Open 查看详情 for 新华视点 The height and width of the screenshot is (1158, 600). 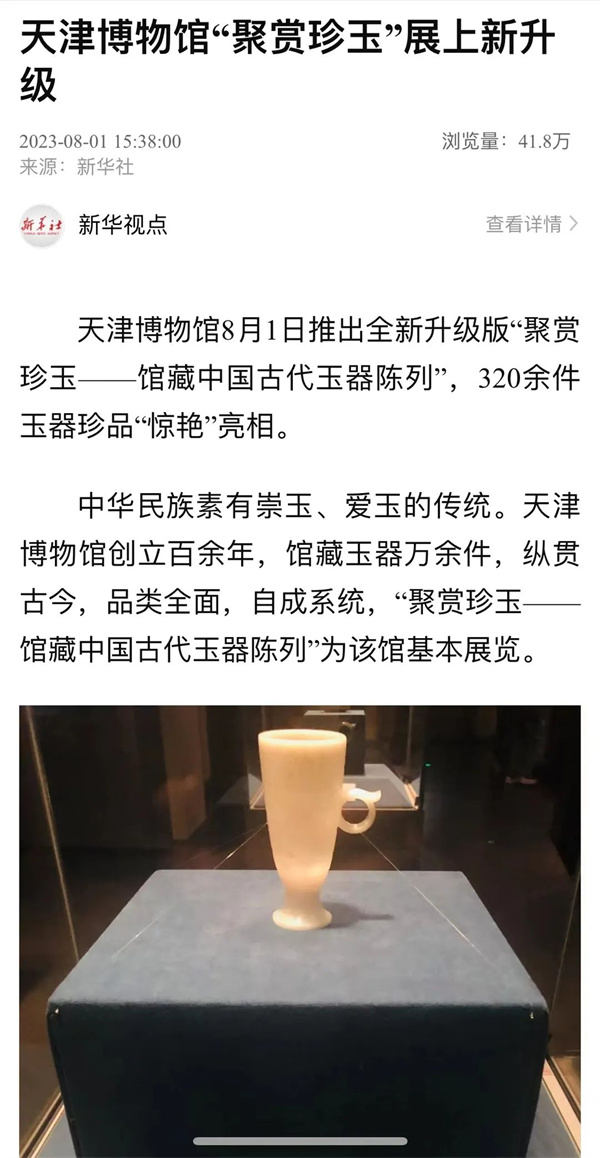pyautogui.click(x=531, y=224)
